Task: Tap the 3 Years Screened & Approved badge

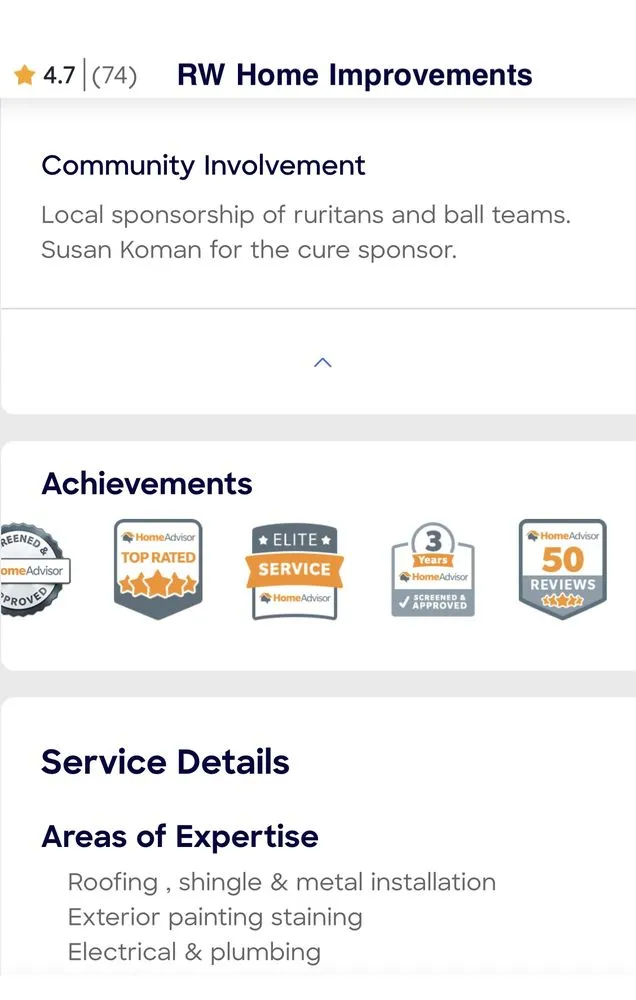Action: tap(433, 571)
